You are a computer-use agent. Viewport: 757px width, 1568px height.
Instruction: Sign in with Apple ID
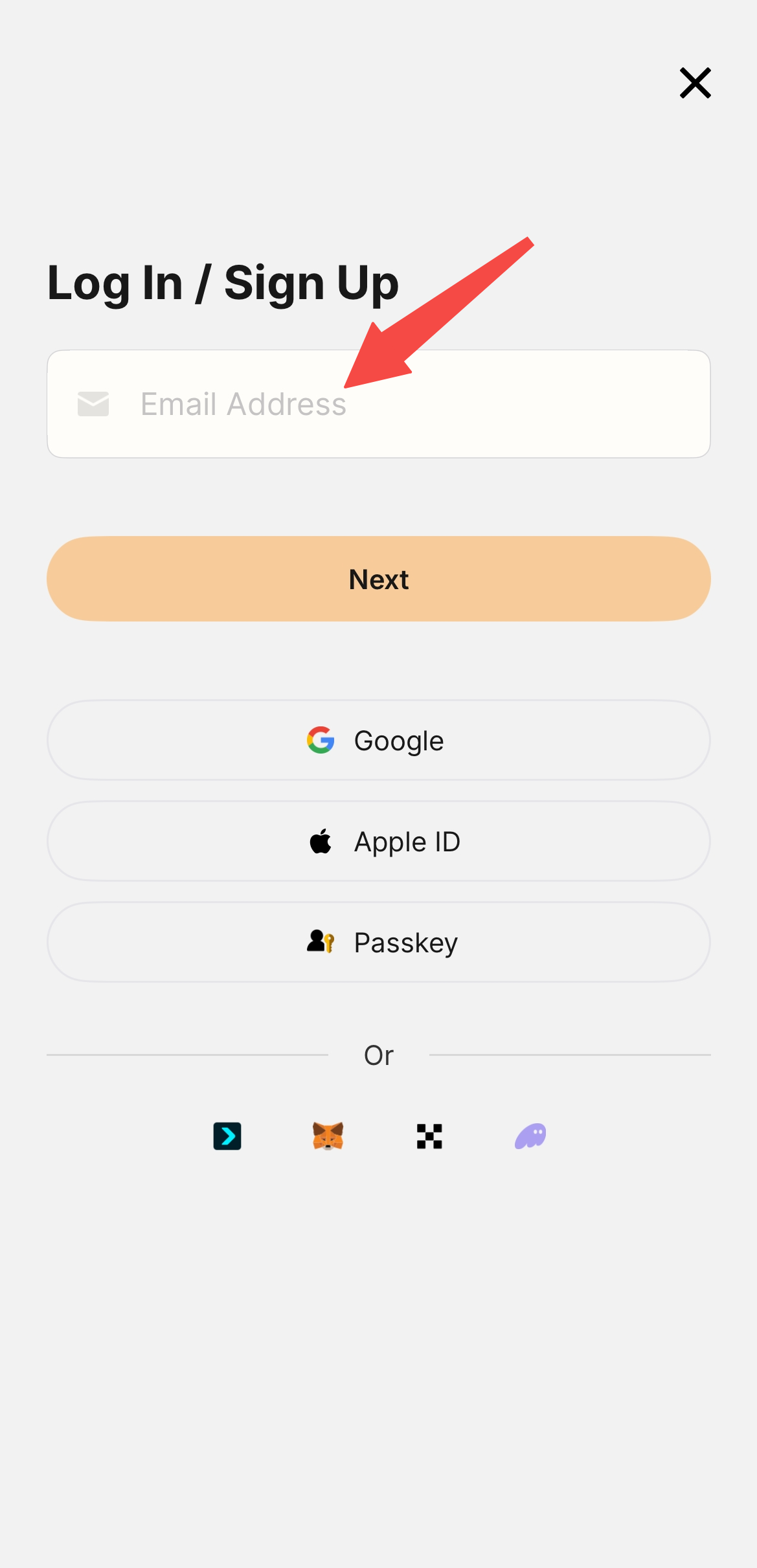[379, 841]
